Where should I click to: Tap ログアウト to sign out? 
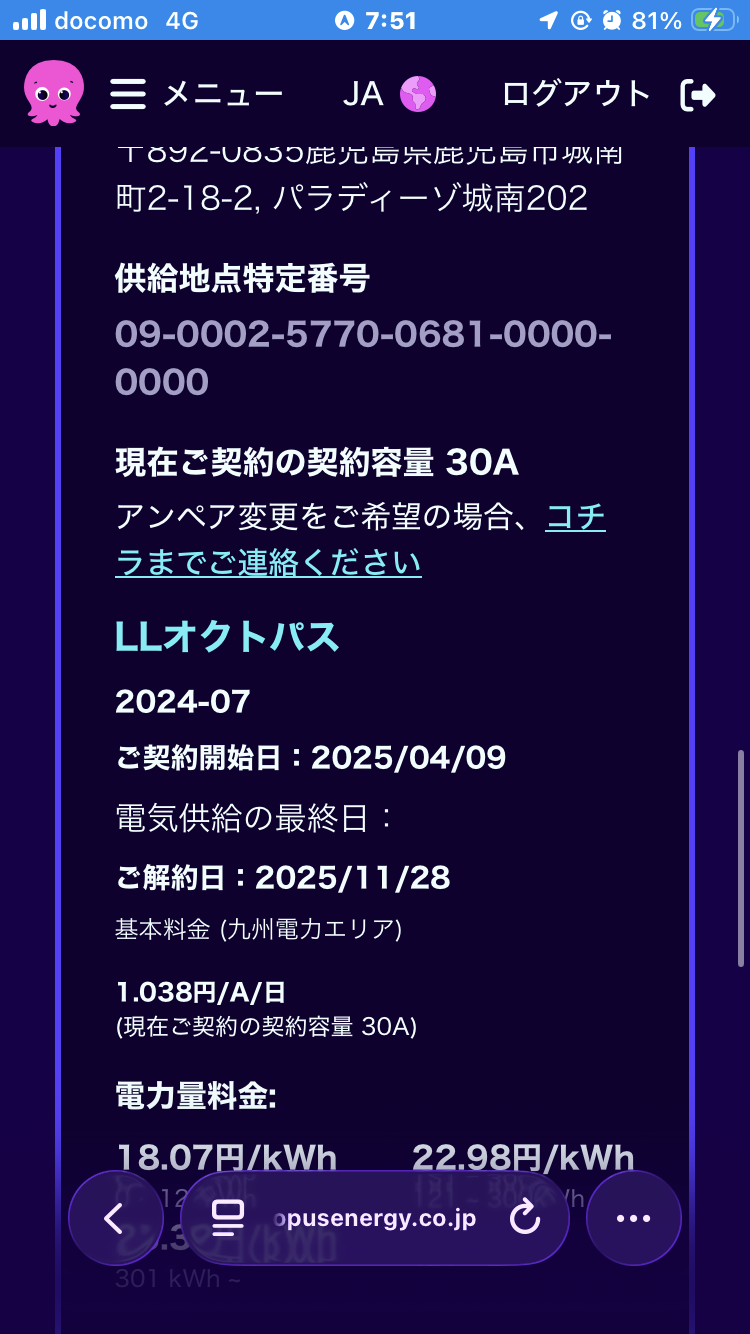(608, 94)
